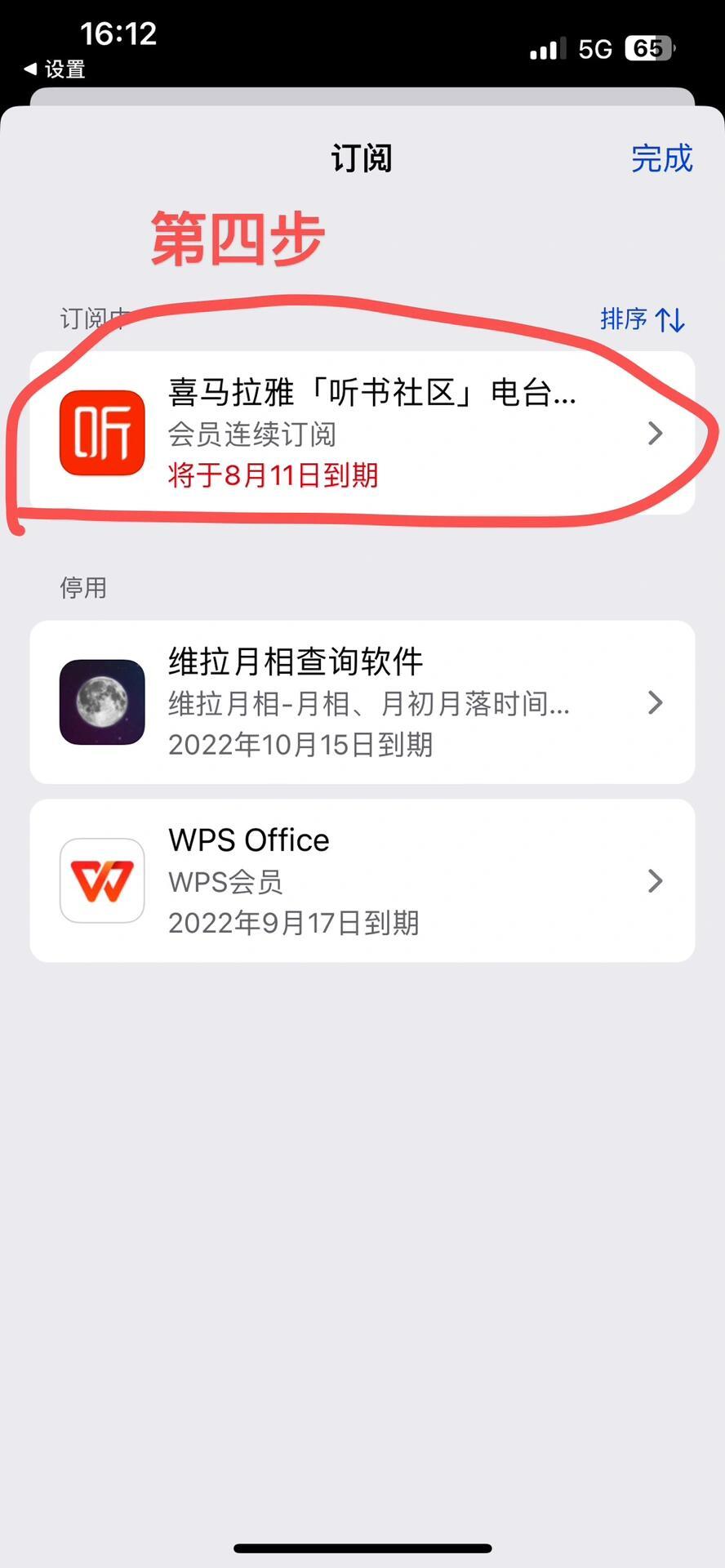725x1568 pixels.
Task: Expand the 维拉月相查询软件 row chevron
Action: point(655,702)
